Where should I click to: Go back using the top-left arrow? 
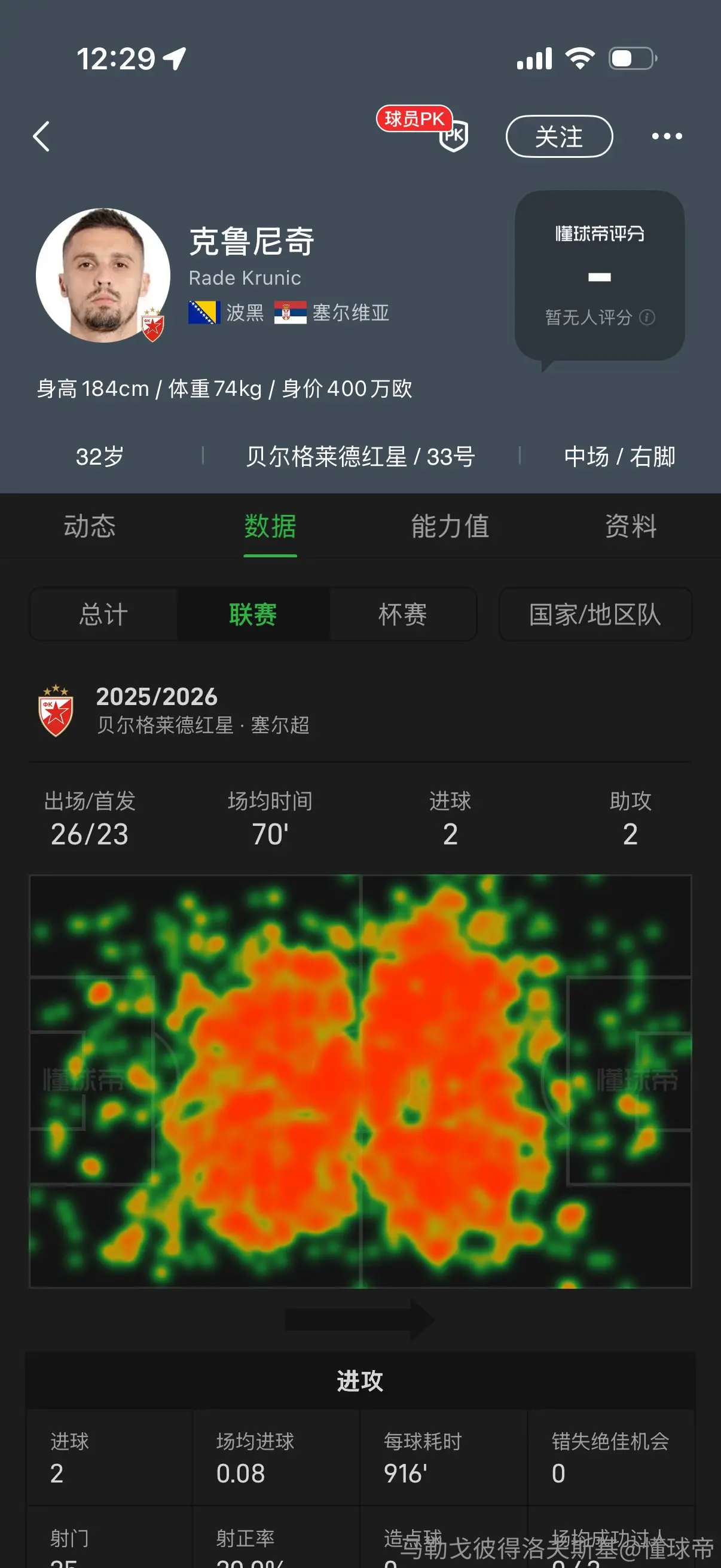(41, 136)
